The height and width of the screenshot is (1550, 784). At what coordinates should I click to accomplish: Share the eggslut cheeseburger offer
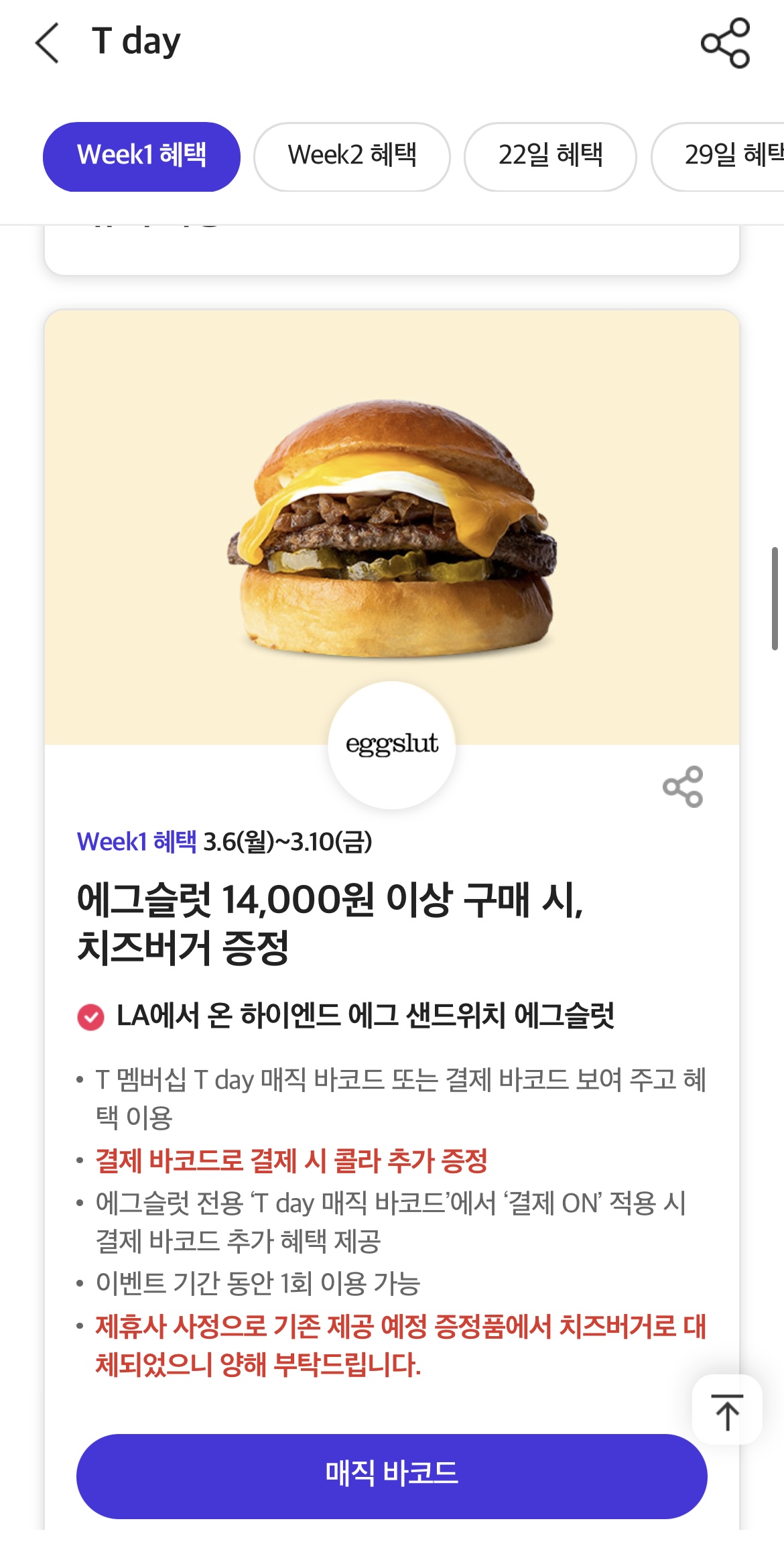click(683, 786)
